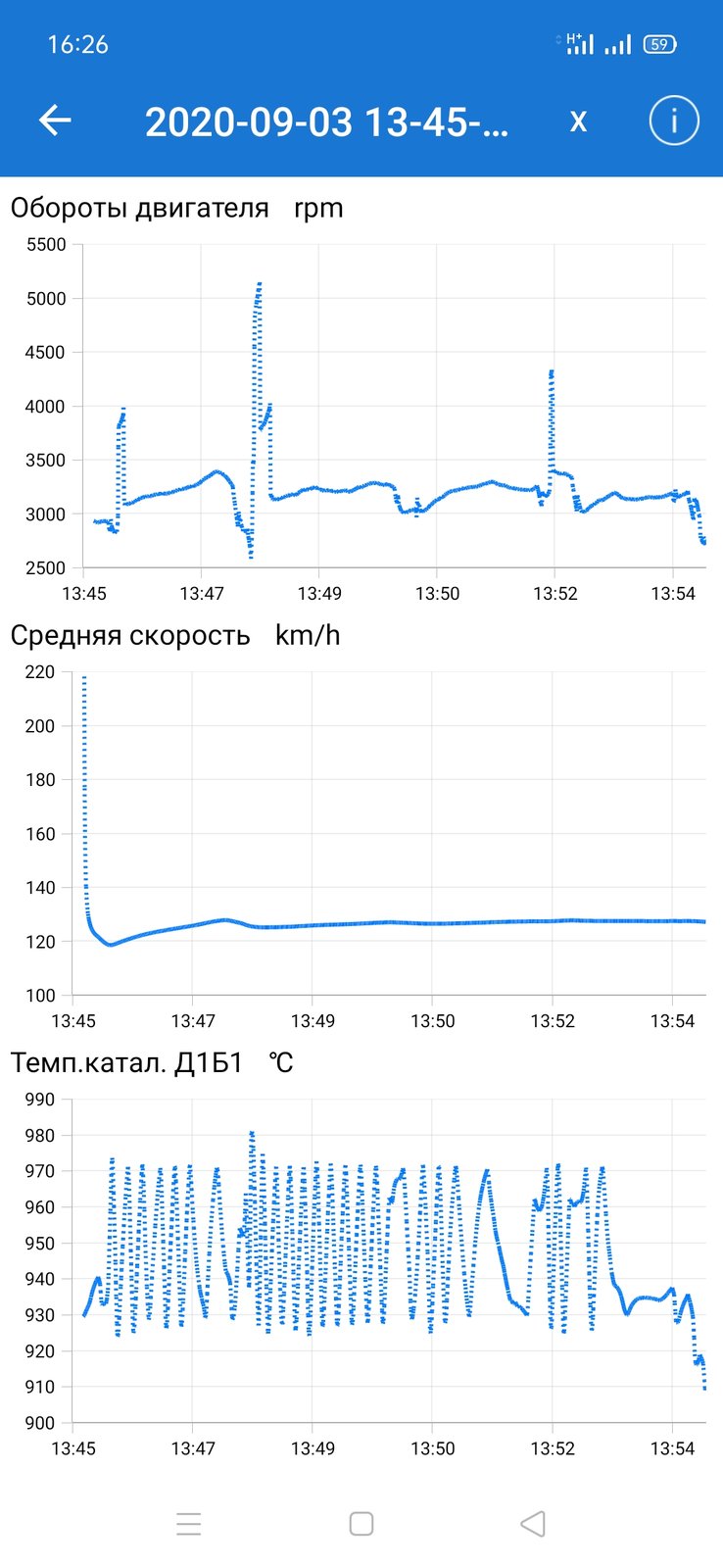Tap the system back triangle button
This screenshot has height=1568, width=723.
point(533,1524)
